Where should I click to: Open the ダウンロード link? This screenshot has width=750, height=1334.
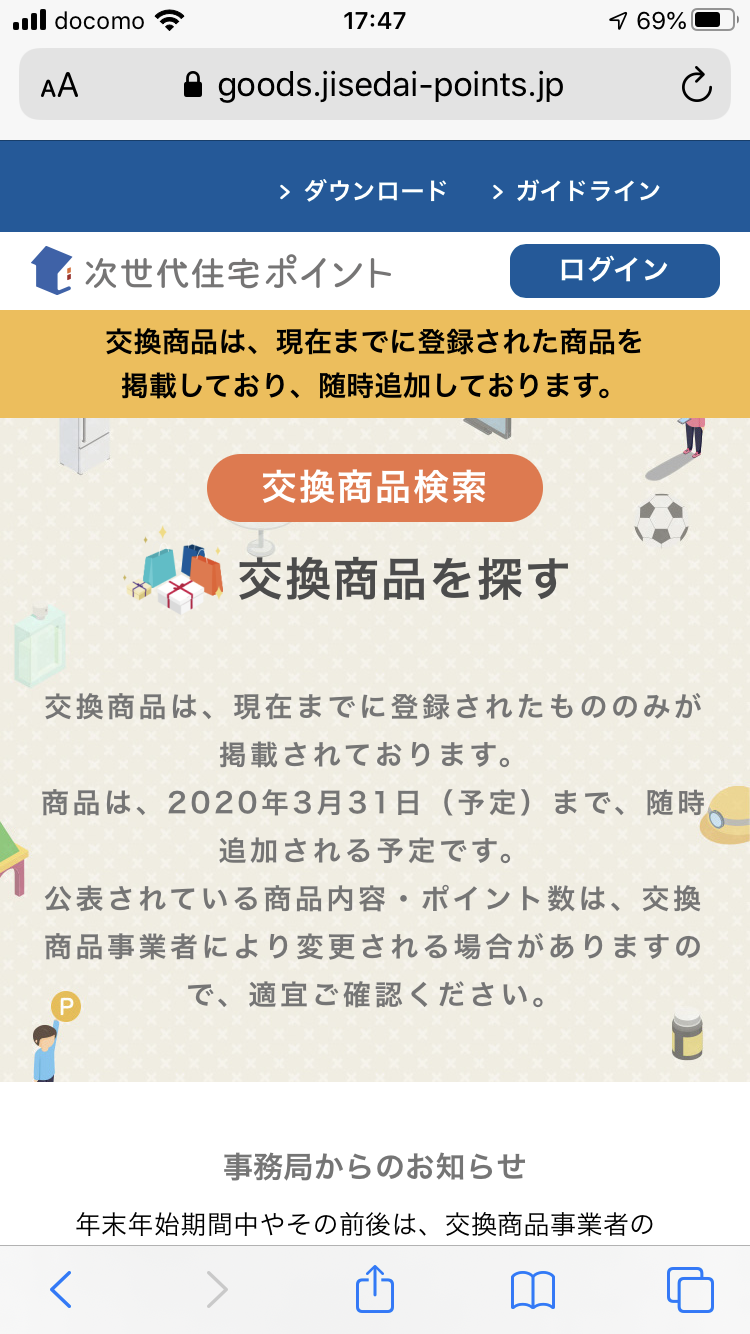click(364, 191)
